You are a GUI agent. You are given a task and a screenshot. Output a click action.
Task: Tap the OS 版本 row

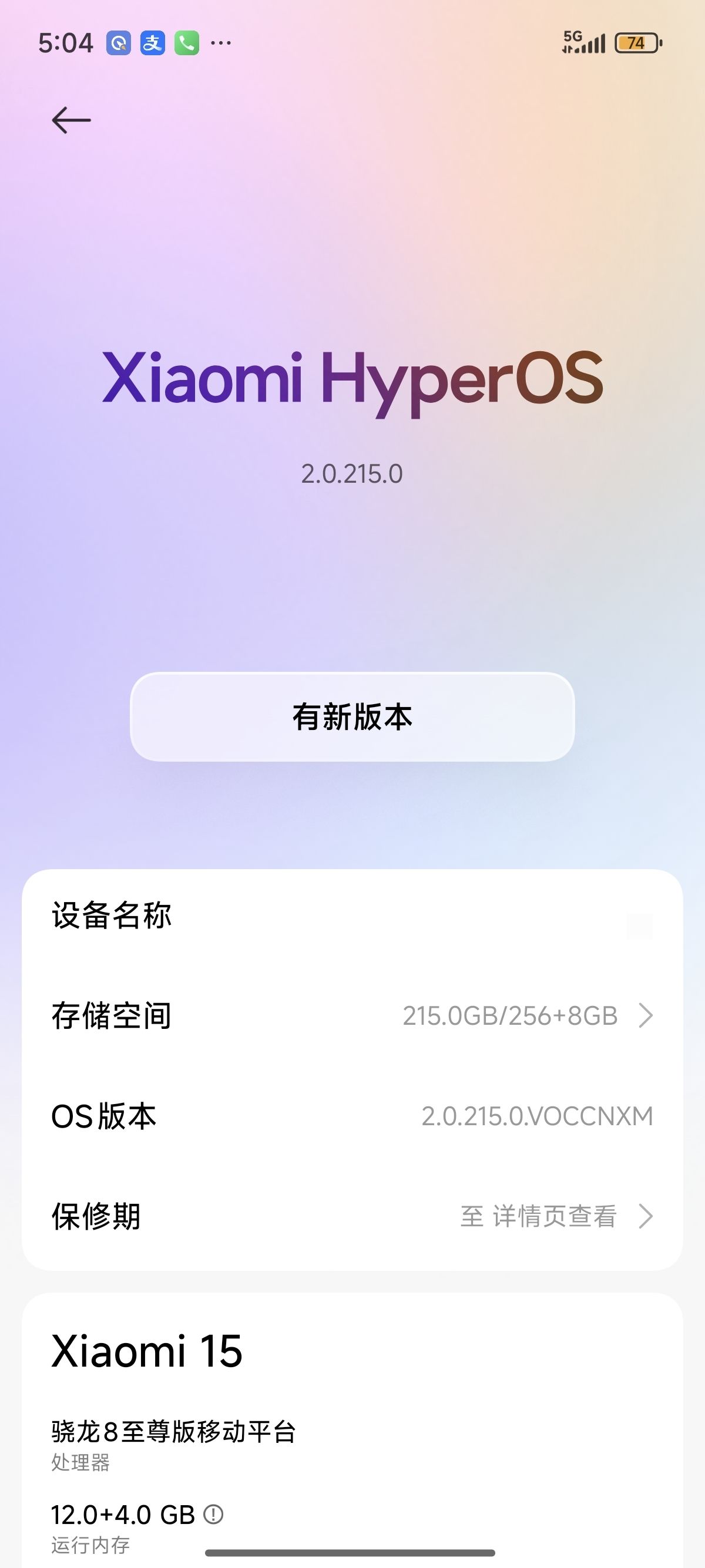pyautogui.click(x=352, y=1116)
